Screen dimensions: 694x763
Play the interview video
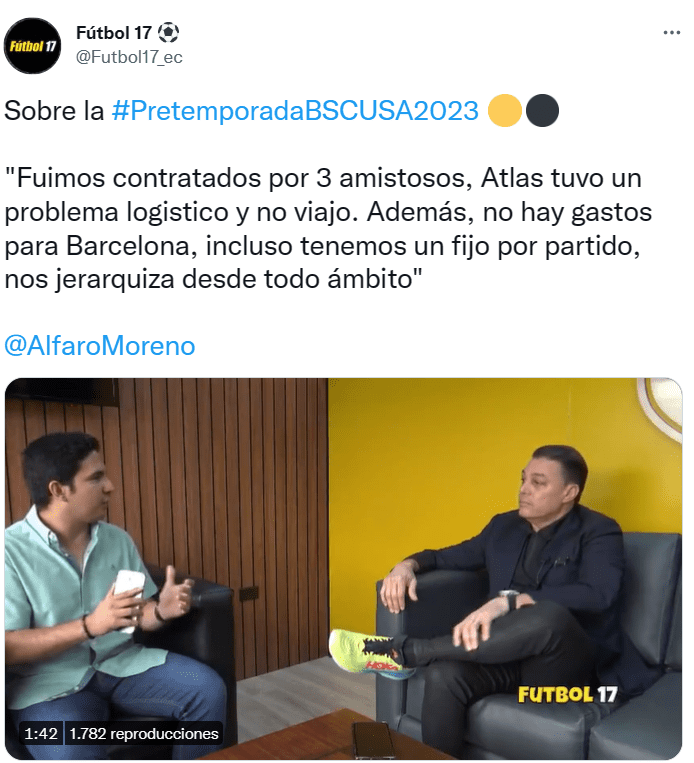[x=343, y=568]
